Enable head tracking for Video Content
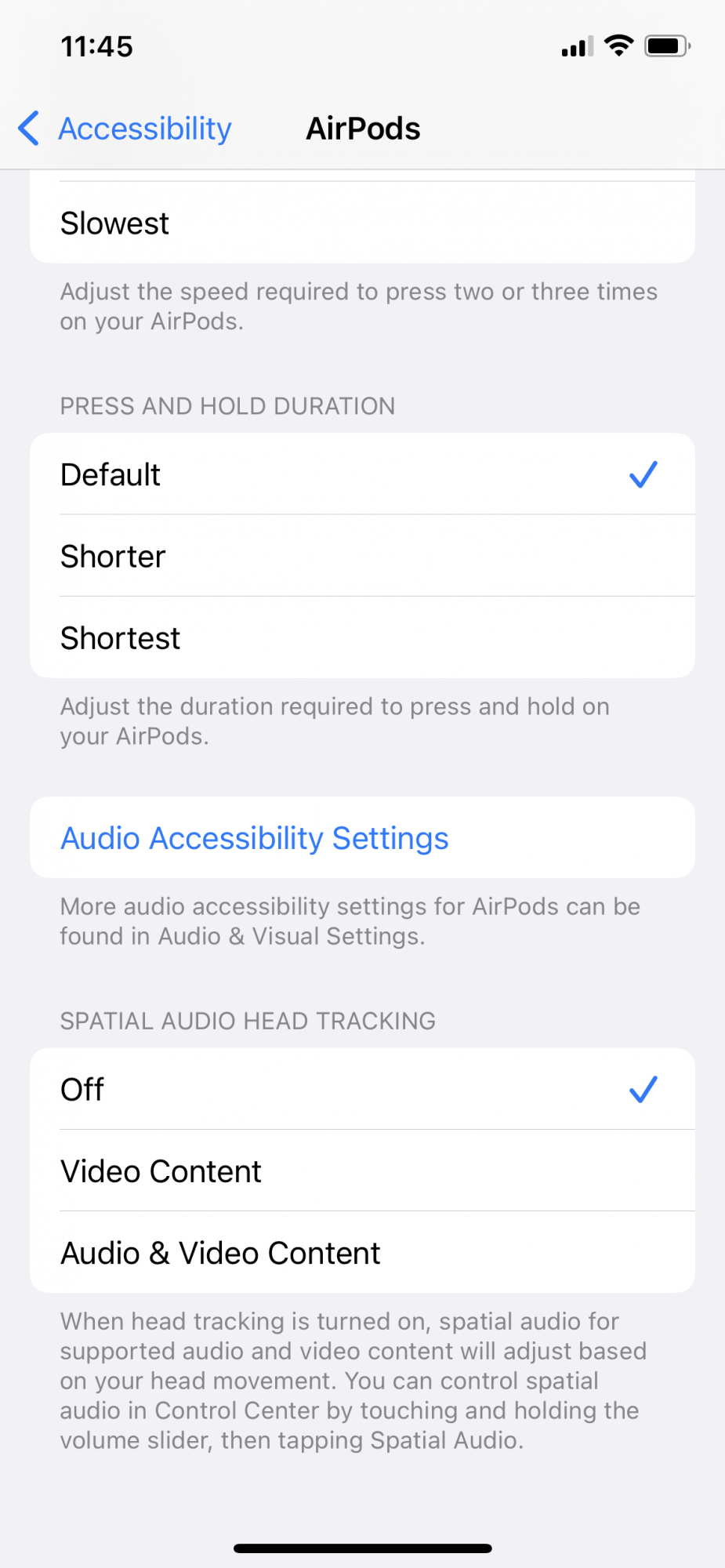The width and height of the screenshot is (725, 1568). click(x=361, y=1171)
